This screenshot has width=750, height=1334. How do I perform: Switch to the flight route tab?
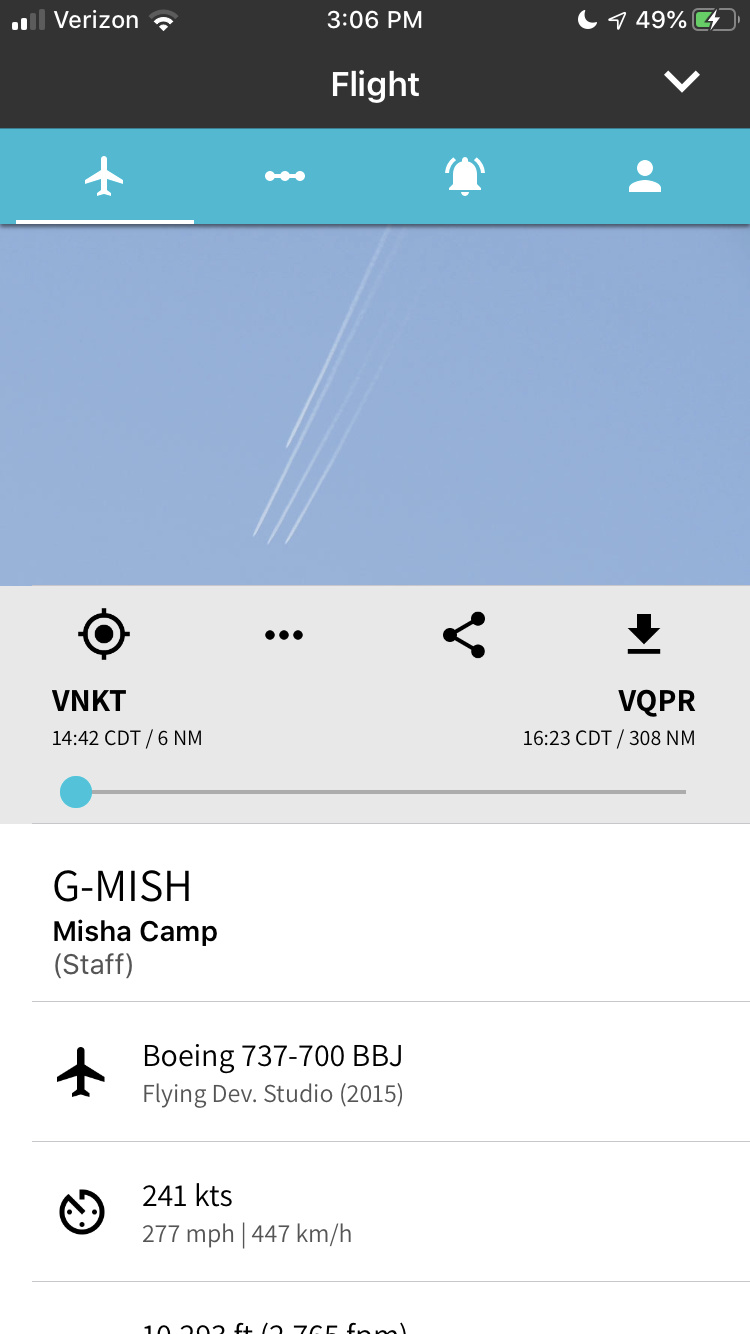(285, 177)
